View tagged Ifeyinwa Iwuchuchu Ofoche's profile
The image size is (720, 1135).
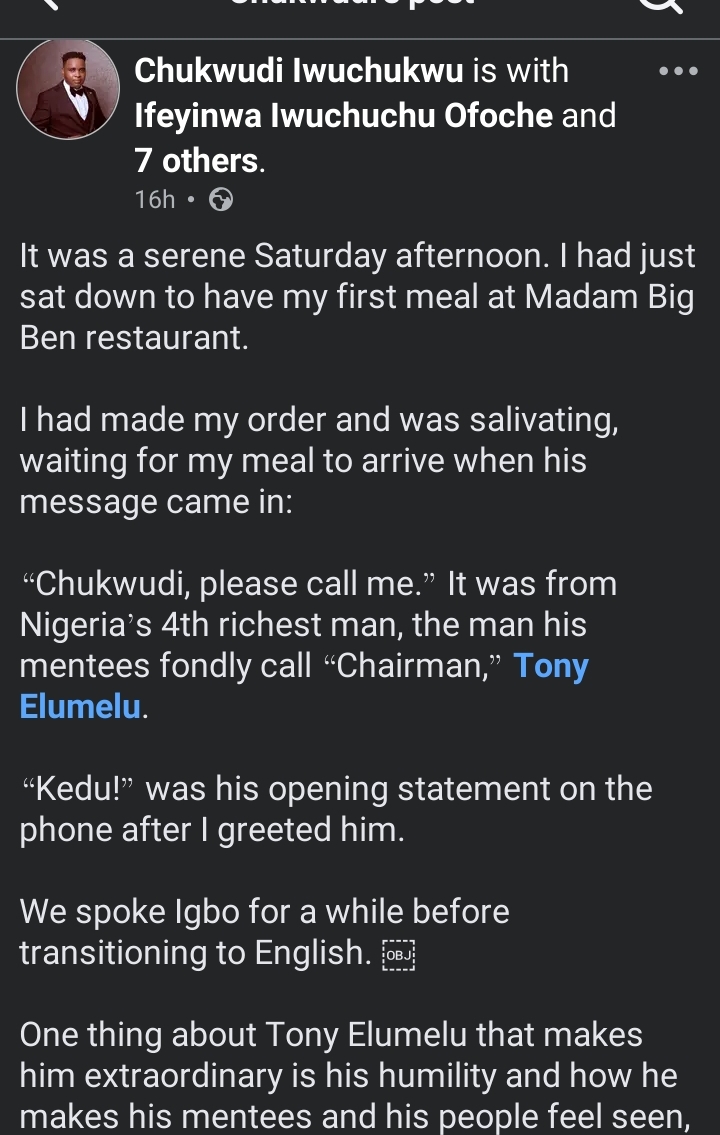pos(344,116)
